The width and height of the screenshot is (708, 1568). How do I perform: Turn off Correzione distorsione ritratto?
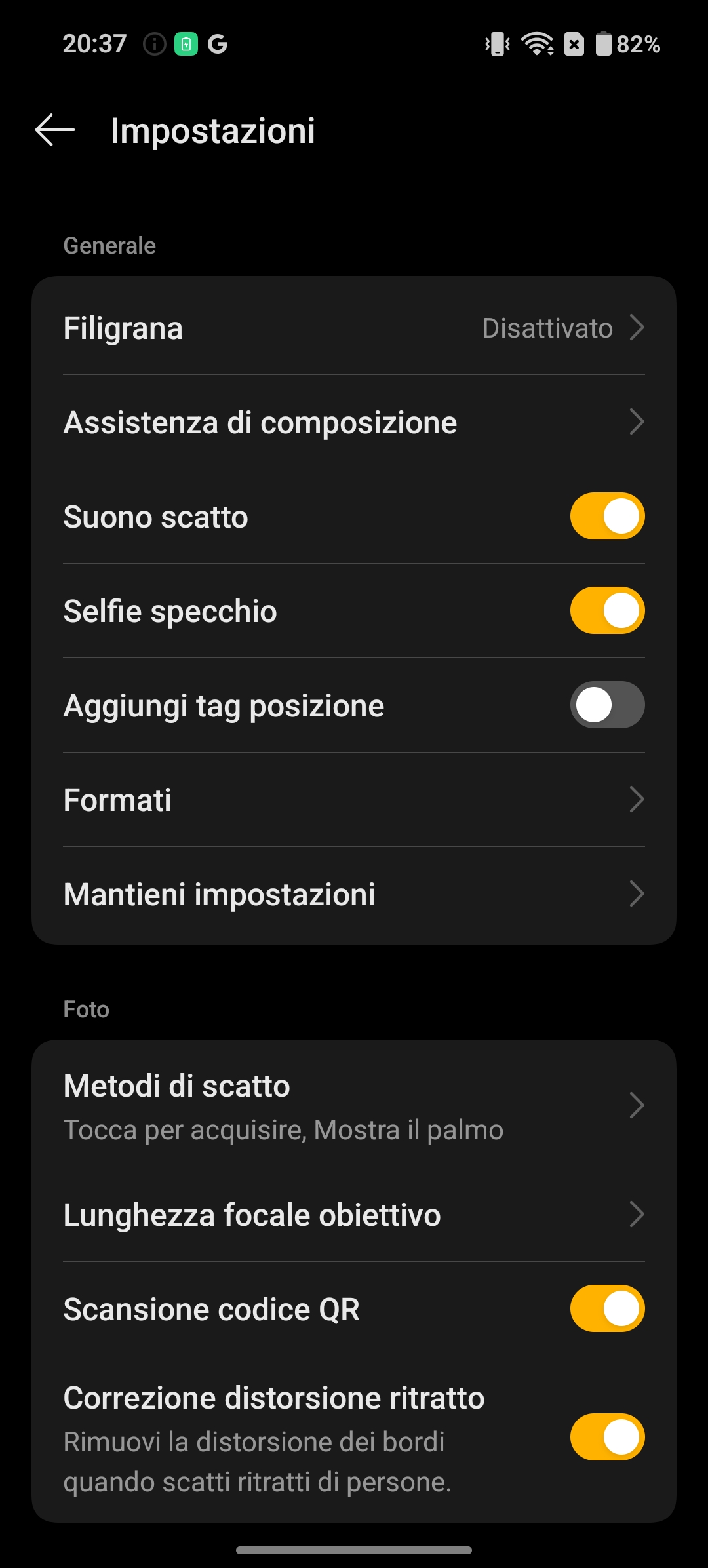[607, 1437]
